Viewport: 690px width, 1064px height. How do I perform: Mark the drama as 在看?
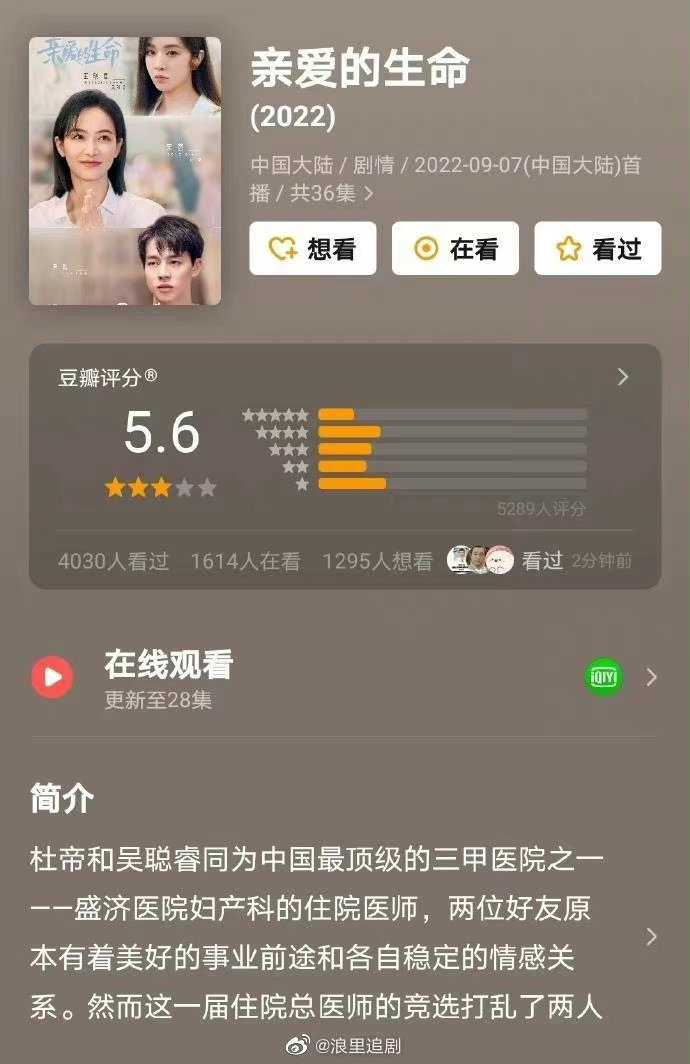click(x=455, y=248)
